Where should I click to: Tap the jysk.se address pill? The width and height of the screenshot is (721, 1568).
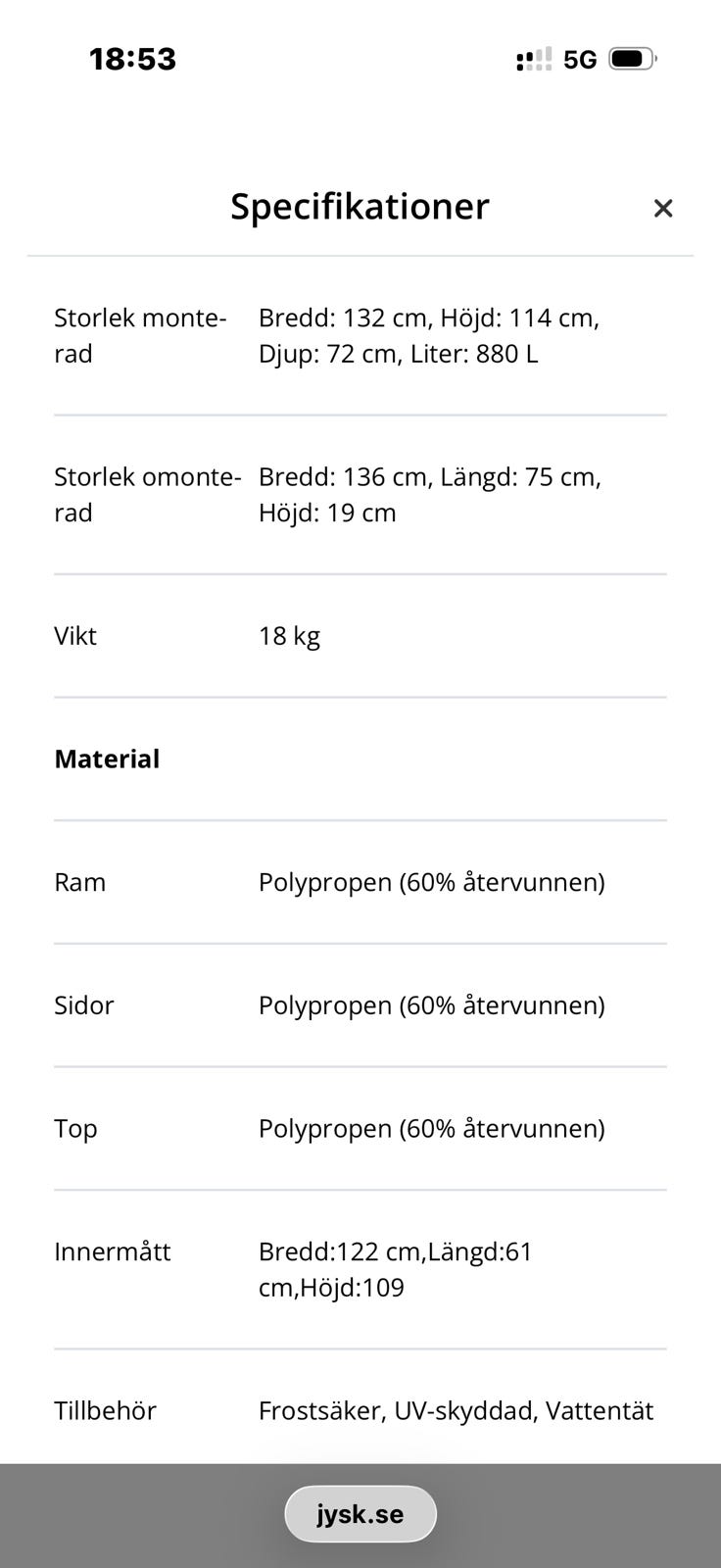point(360,1514)
